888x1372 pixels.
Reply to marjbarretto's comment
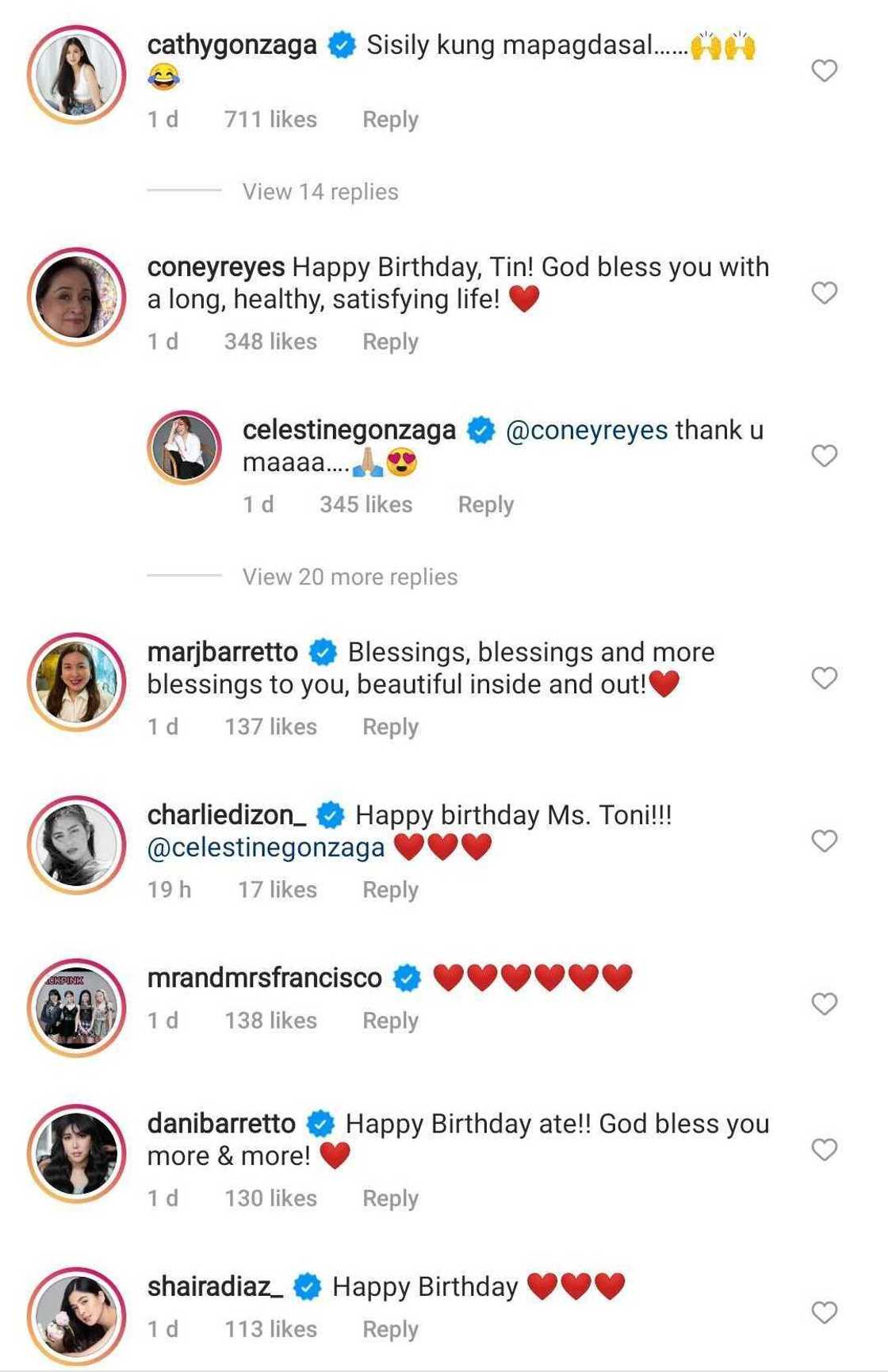[x=390, y=727]
